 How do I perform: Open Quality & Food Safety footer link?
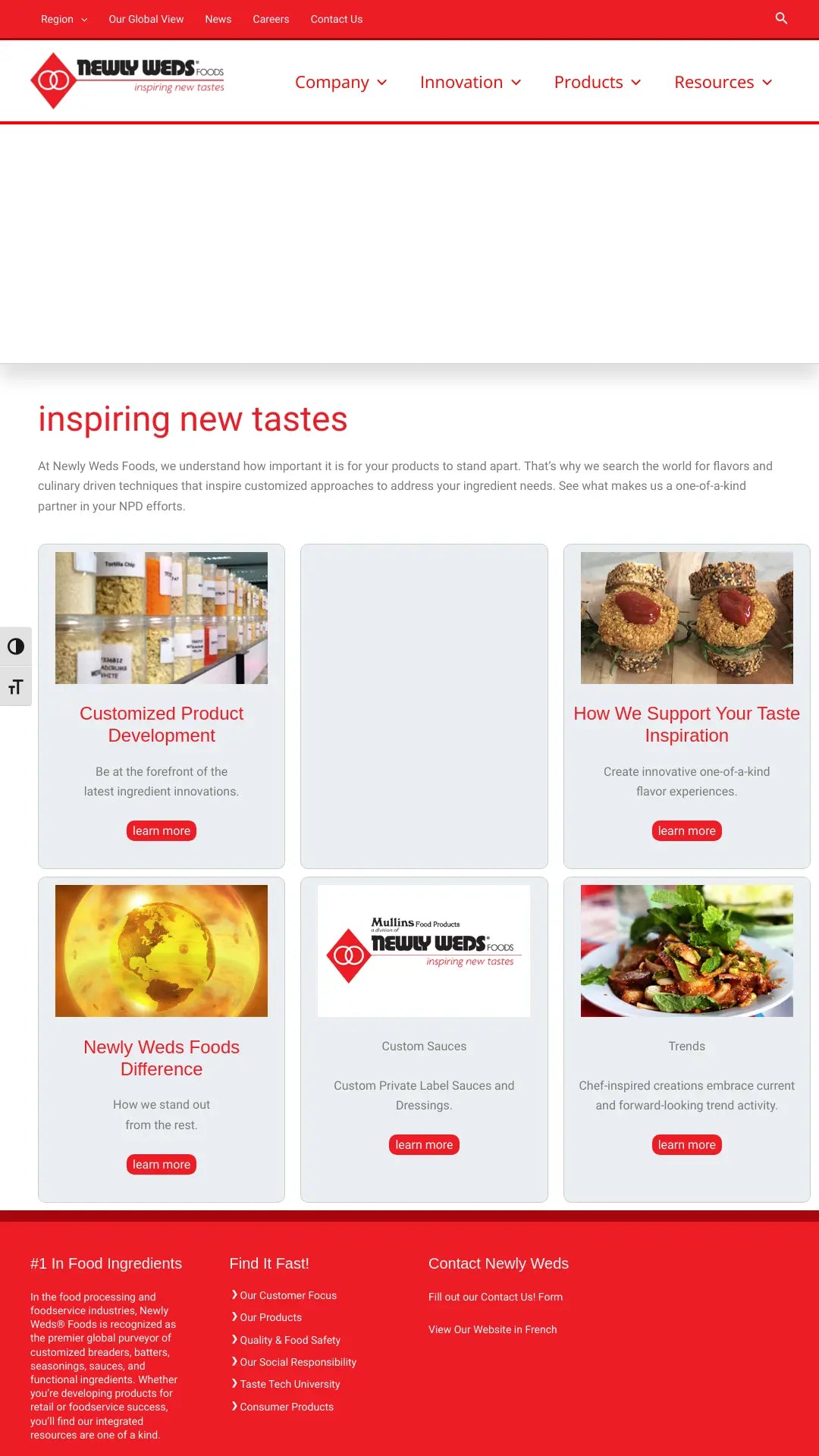(x=290, y=1340)
